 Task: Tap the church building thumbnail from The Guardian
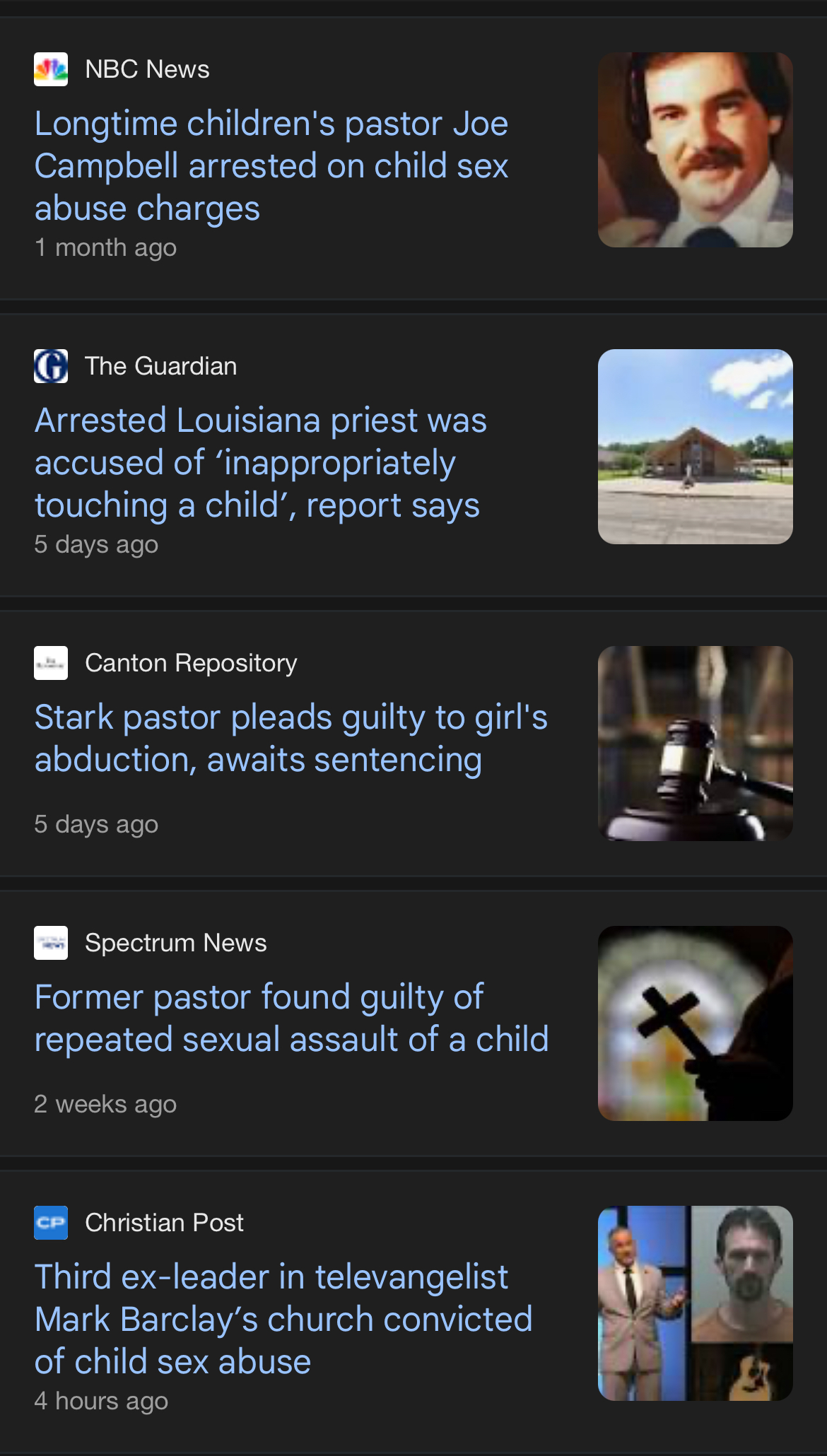(695, 447)
